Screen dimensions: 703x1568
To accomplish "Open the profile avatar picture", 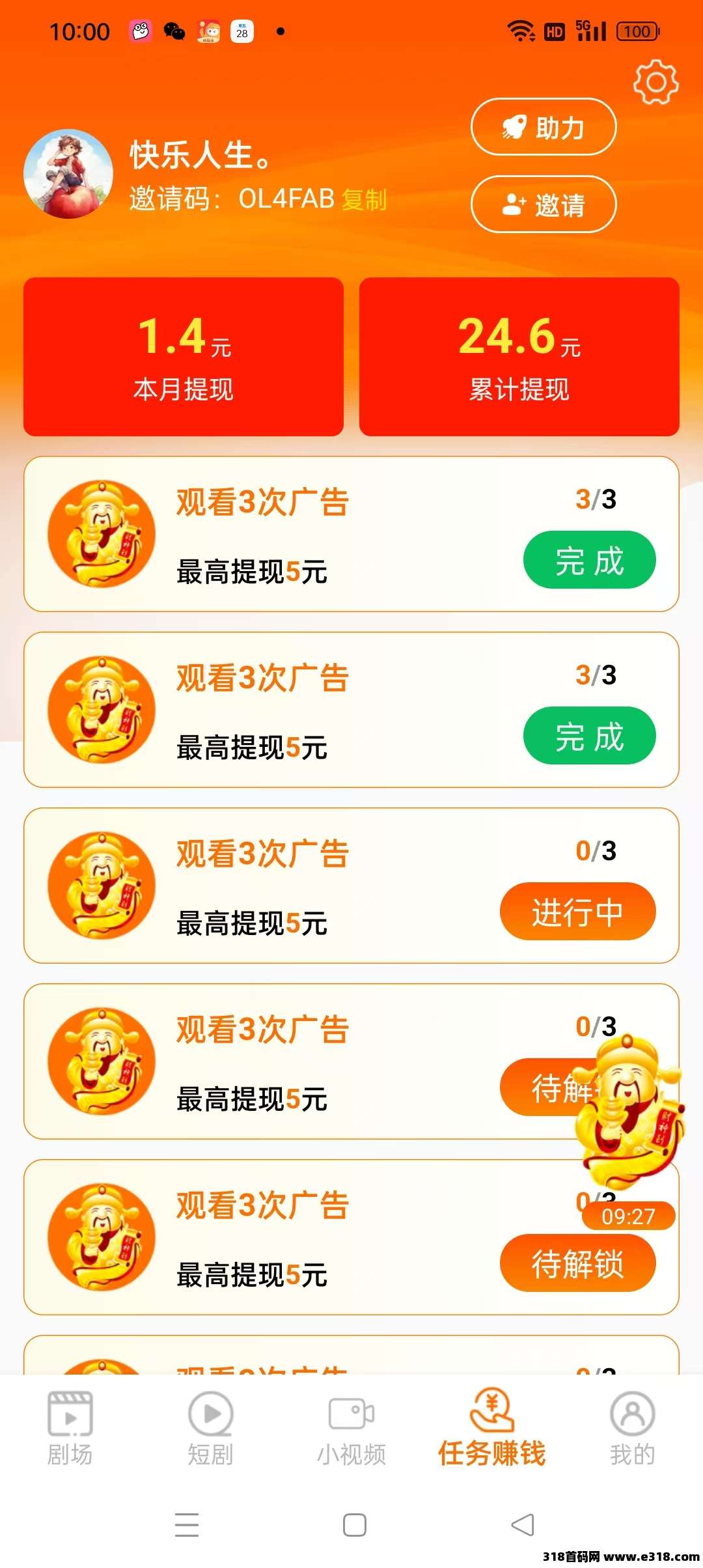I will [68, 174].
